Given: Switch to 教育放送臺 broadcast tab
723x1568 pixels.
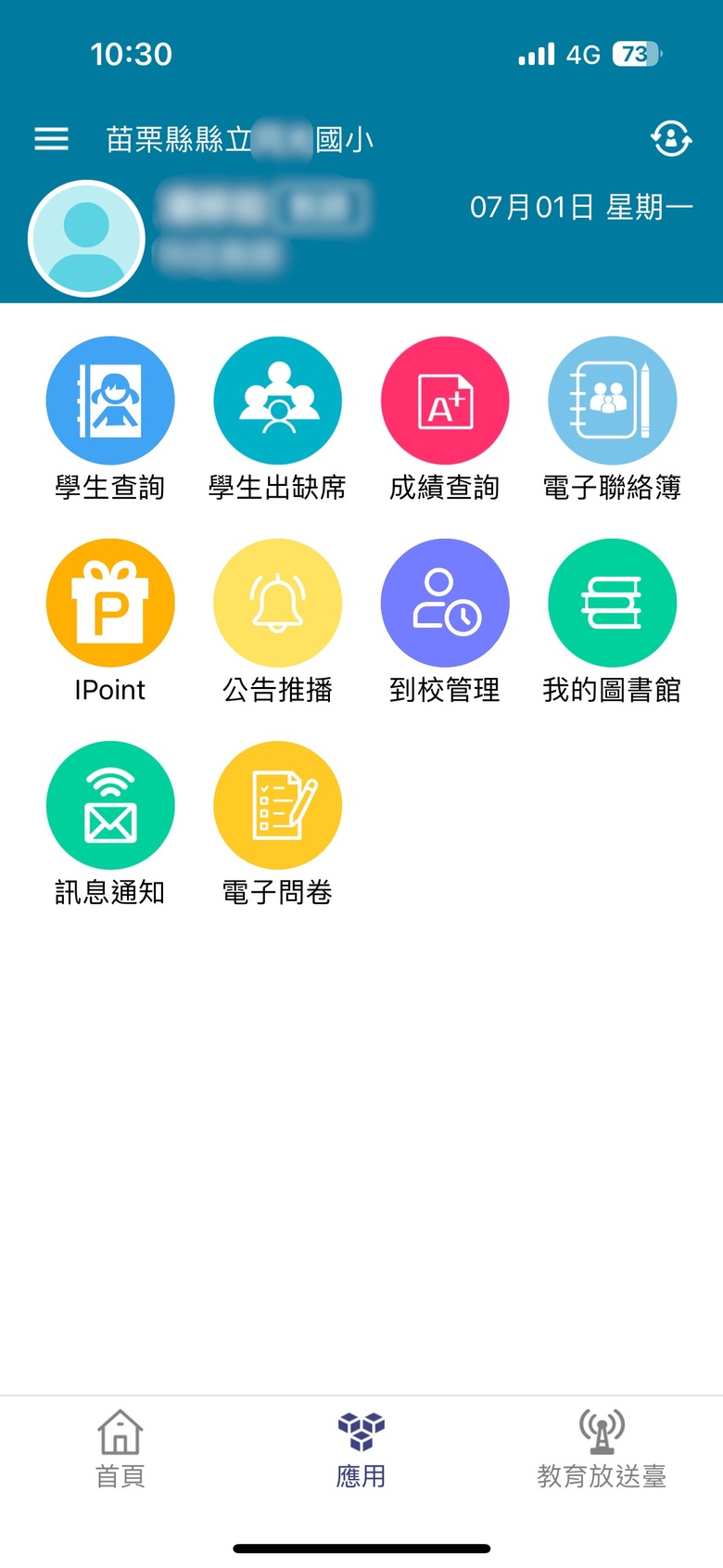Looking at the screenshot, I should click(602, 1449).
